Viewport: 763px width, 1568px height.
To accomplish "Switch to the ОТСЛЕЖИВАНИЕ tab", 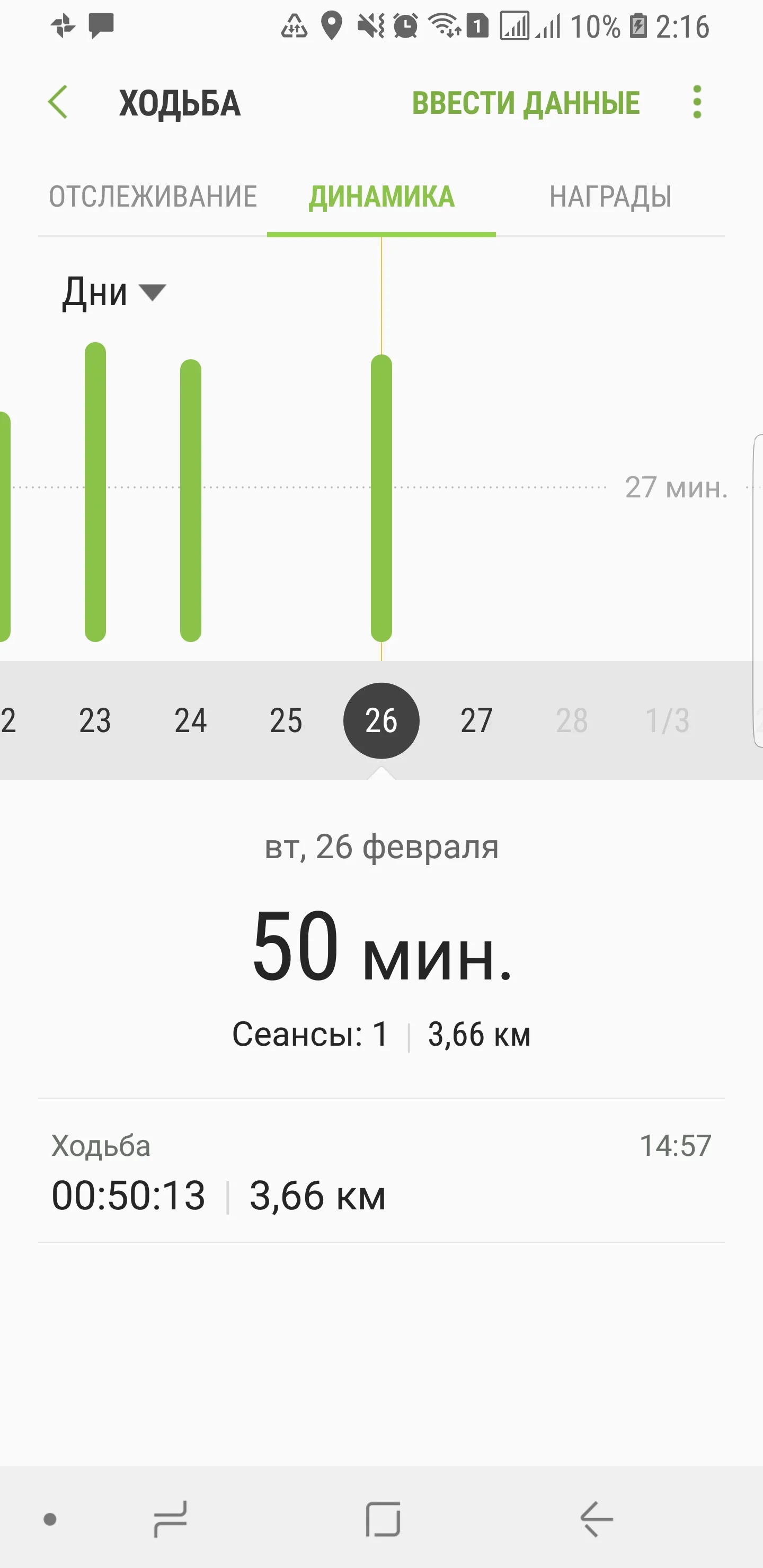I will (x=153, y=197).
